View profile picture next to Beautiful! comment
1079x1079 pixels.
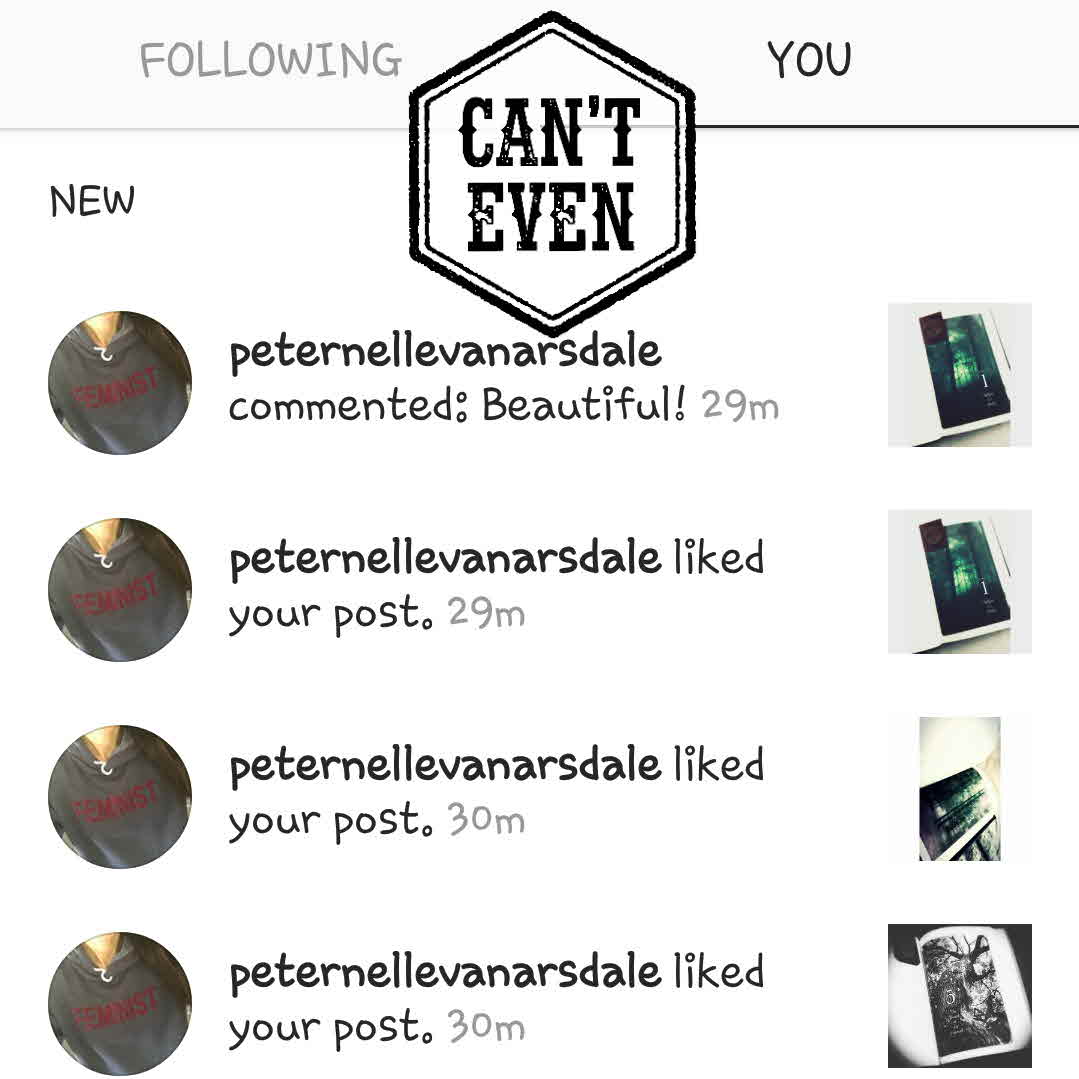pos(119,382)
